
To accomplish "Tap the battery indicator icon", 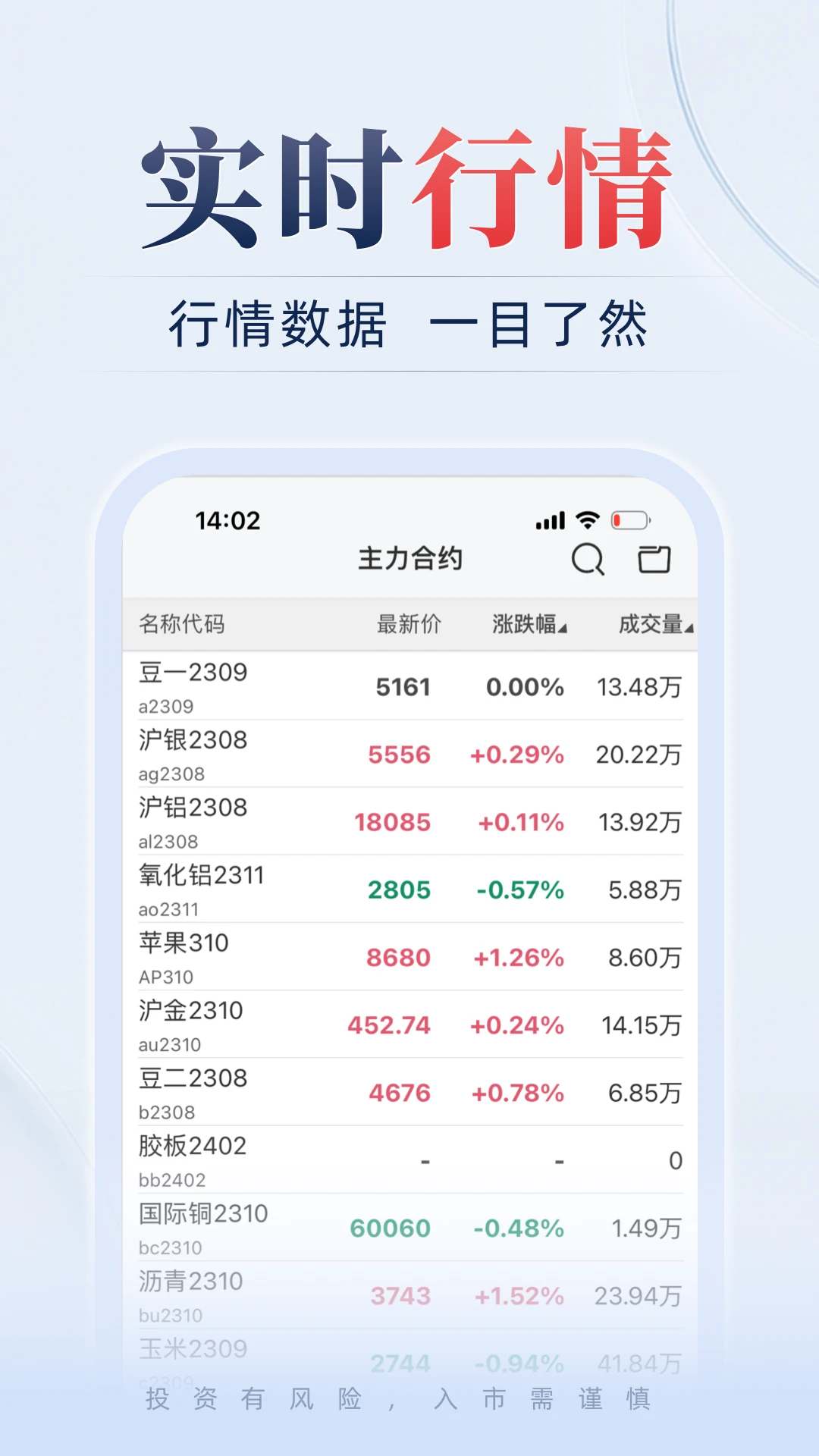I will 630,522.
